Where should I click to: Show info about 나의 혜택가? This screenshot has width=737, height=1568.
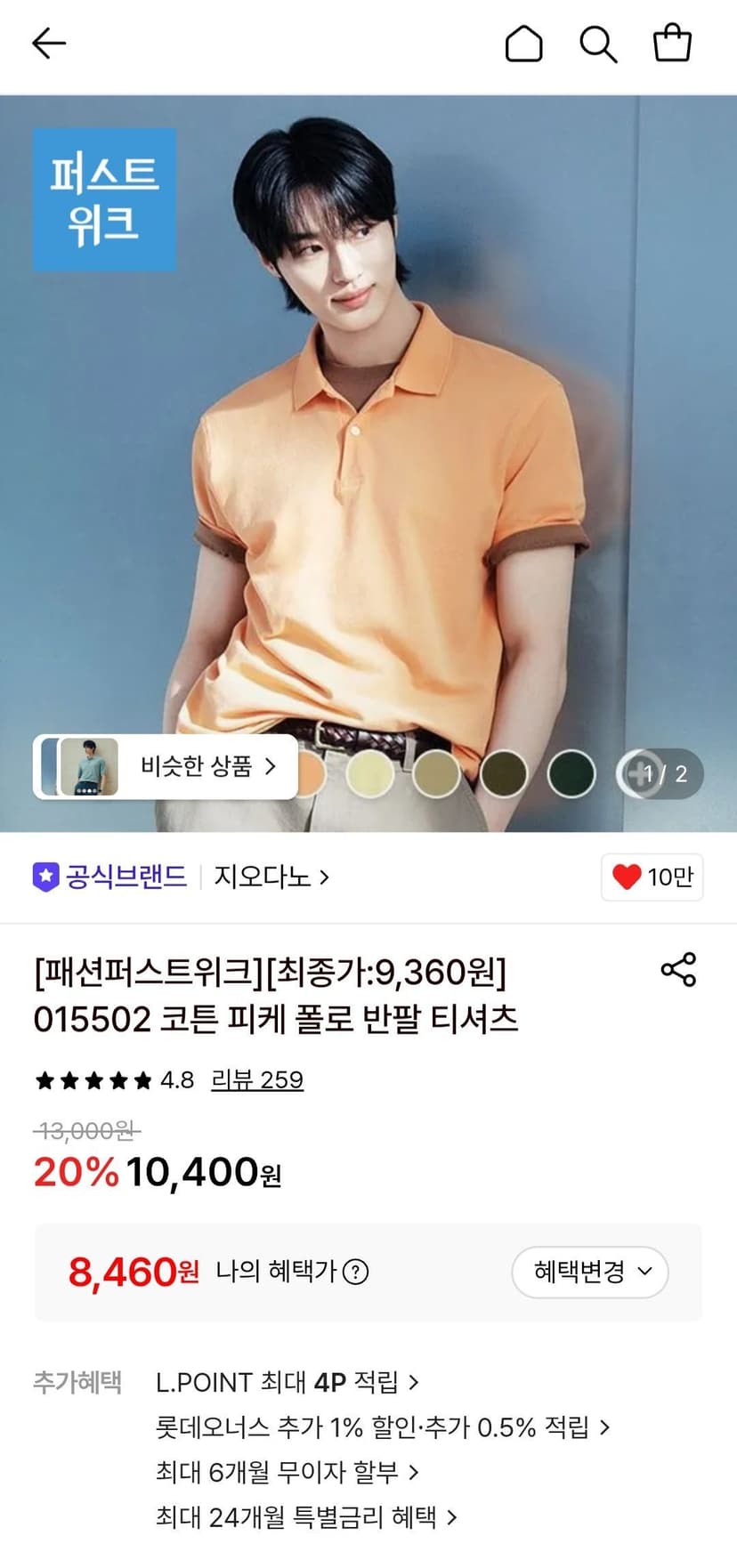[355, 1272]
